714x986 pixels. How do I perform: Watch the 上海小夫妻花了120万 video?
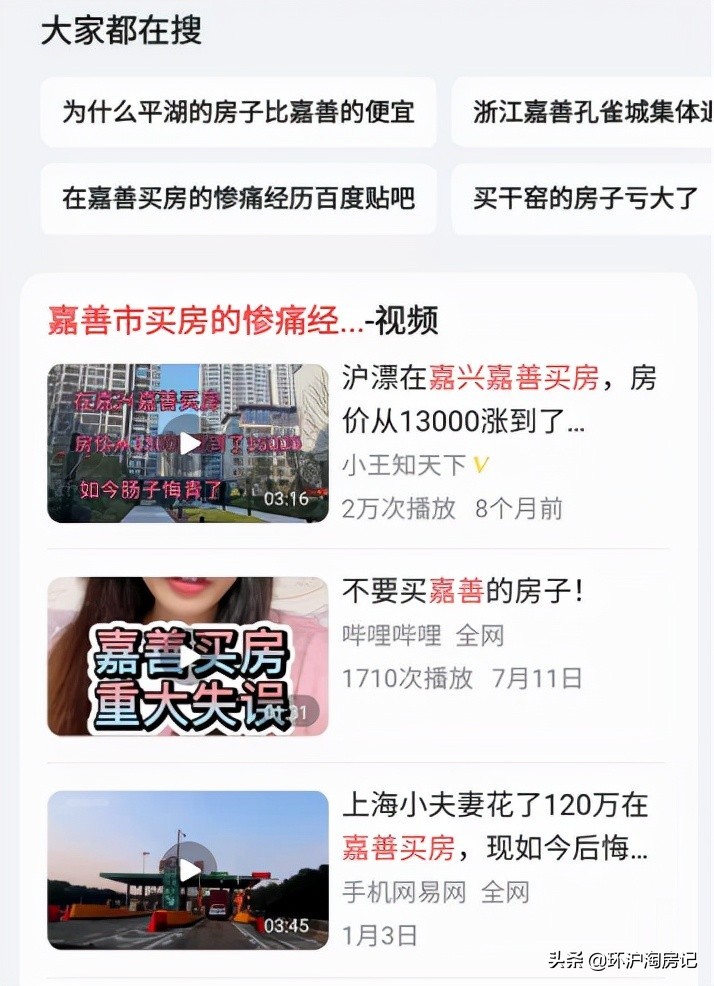point(188,870)
